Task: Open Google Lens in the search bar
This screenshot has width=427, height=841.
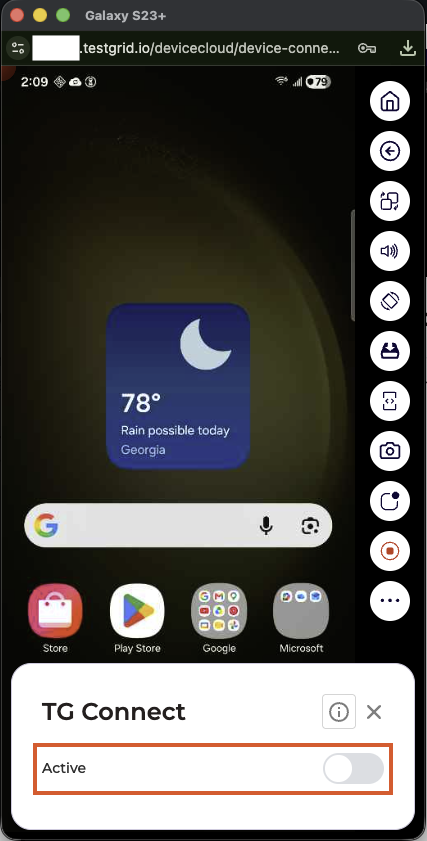Action: (310, 526)
